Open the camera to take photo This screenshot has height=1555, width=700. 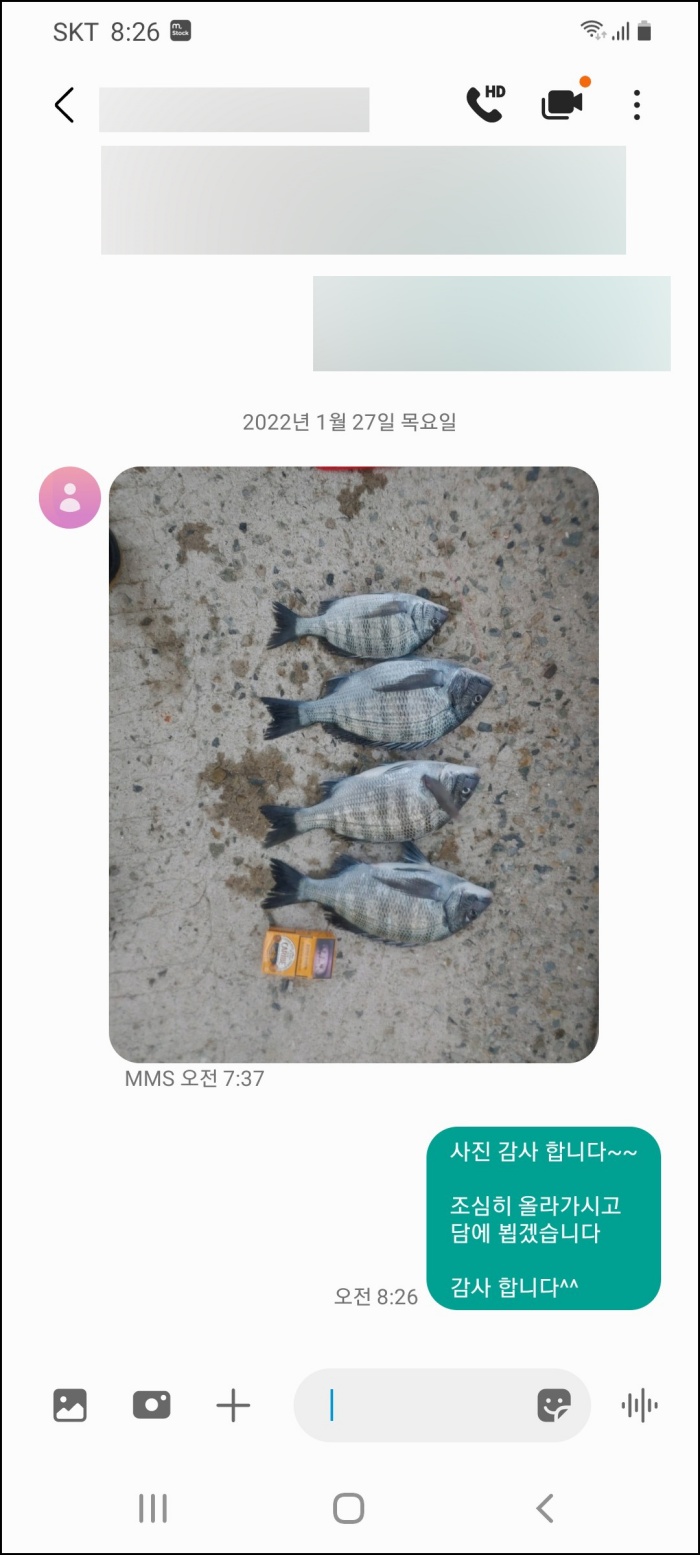pos(151,1405)
